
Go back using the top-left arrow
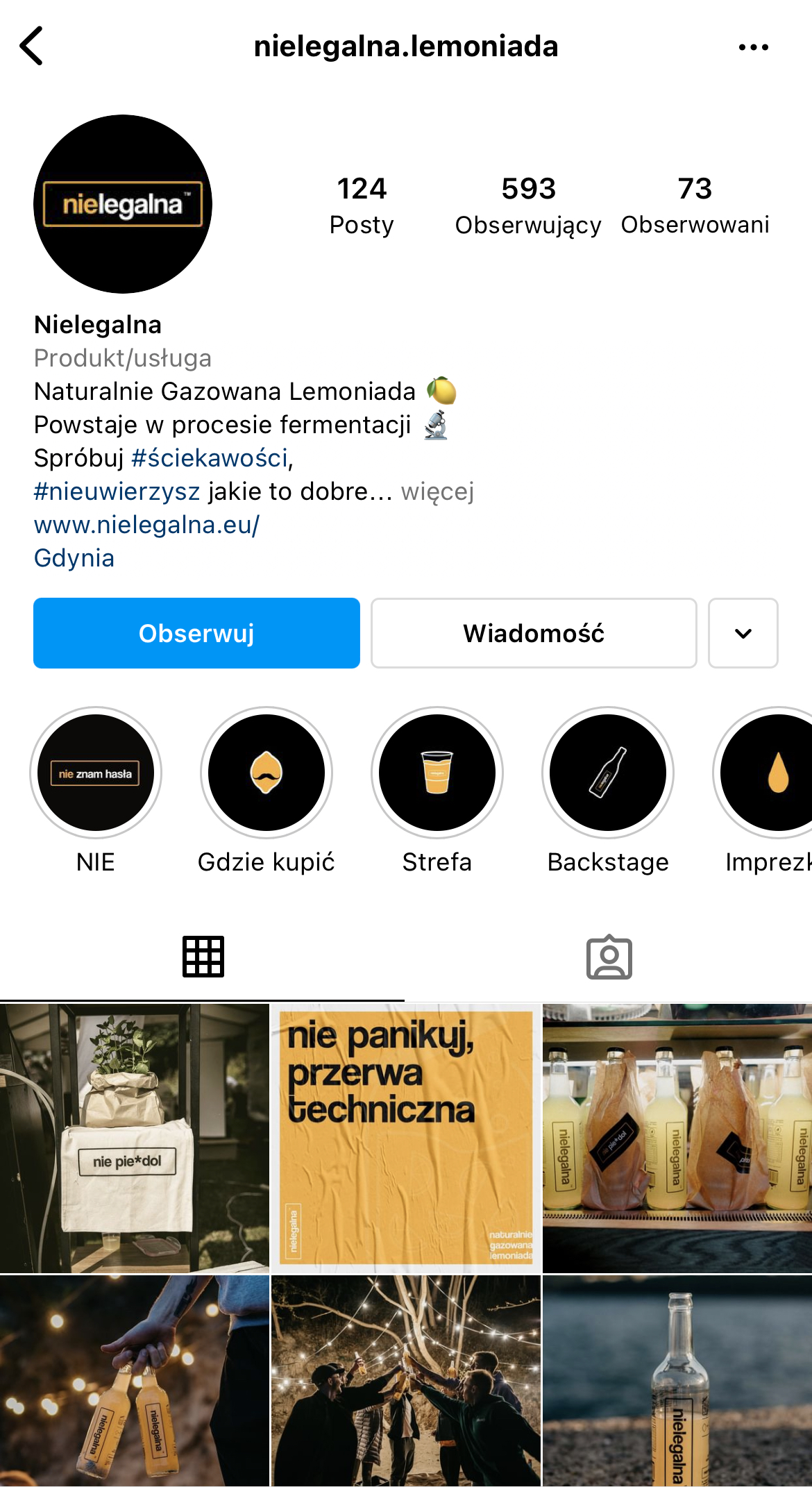31,47
